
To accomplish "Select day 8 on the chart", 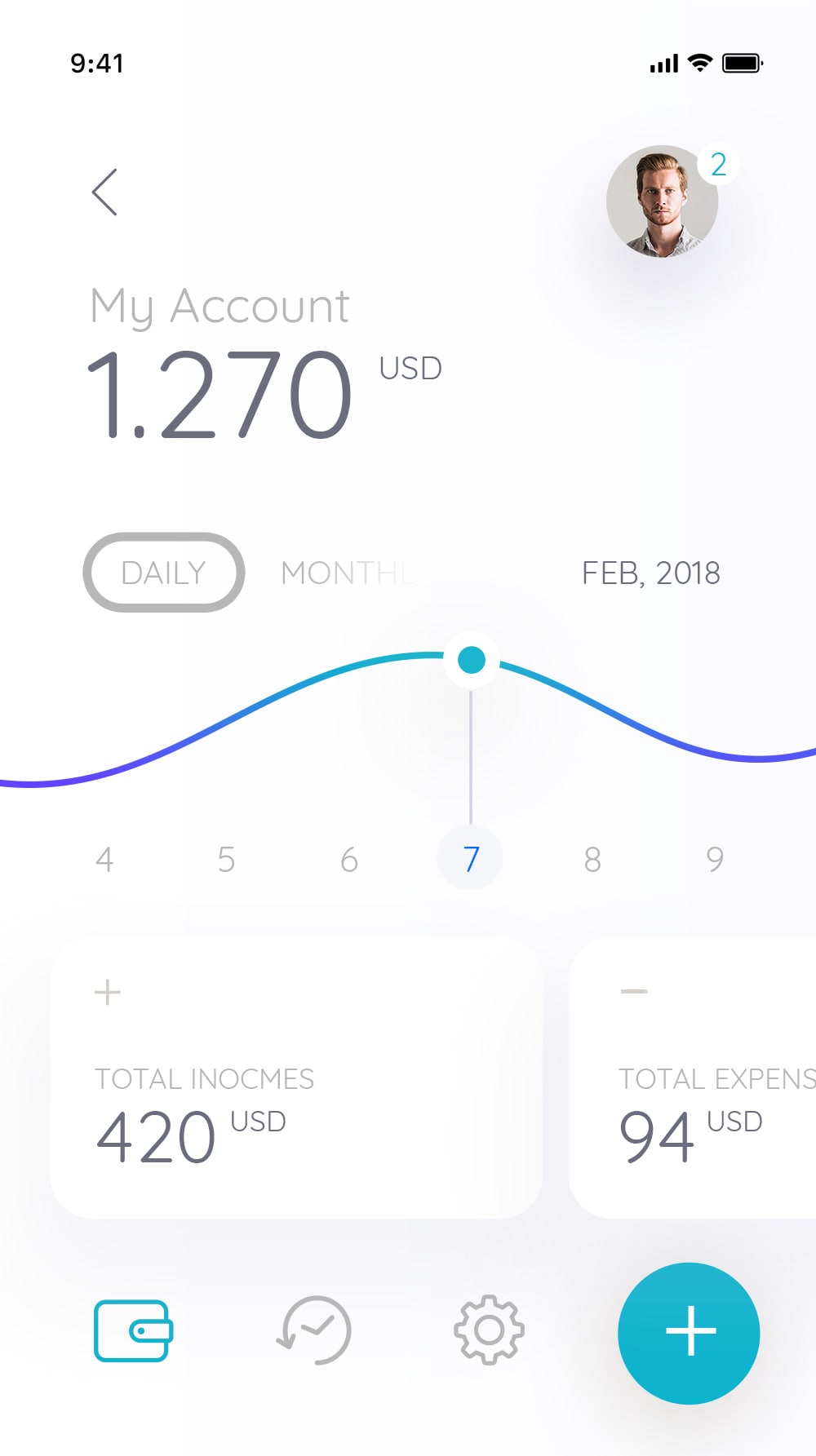I will (592, 859).
